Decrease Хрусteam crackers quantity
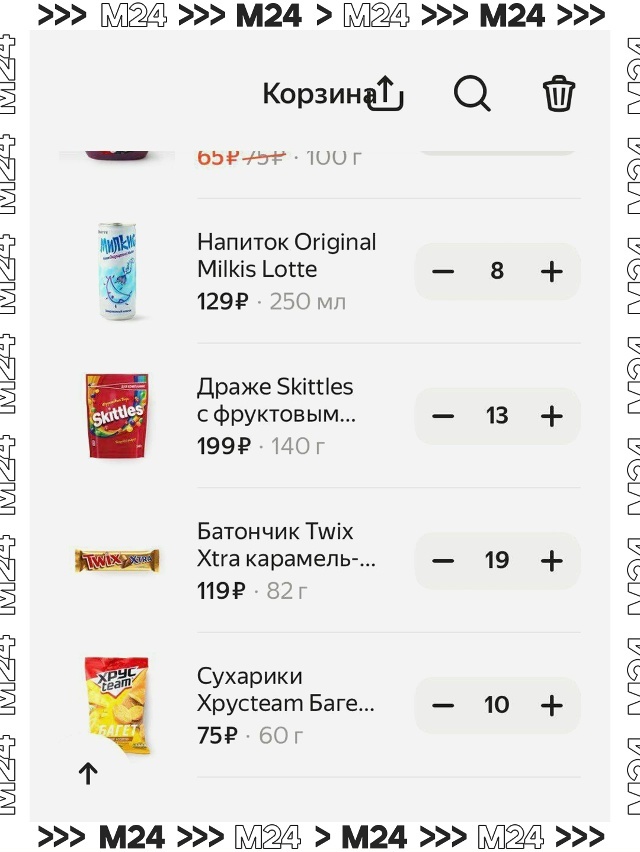Viewport: 640px width, 852px height. click(x=443, y=706)
